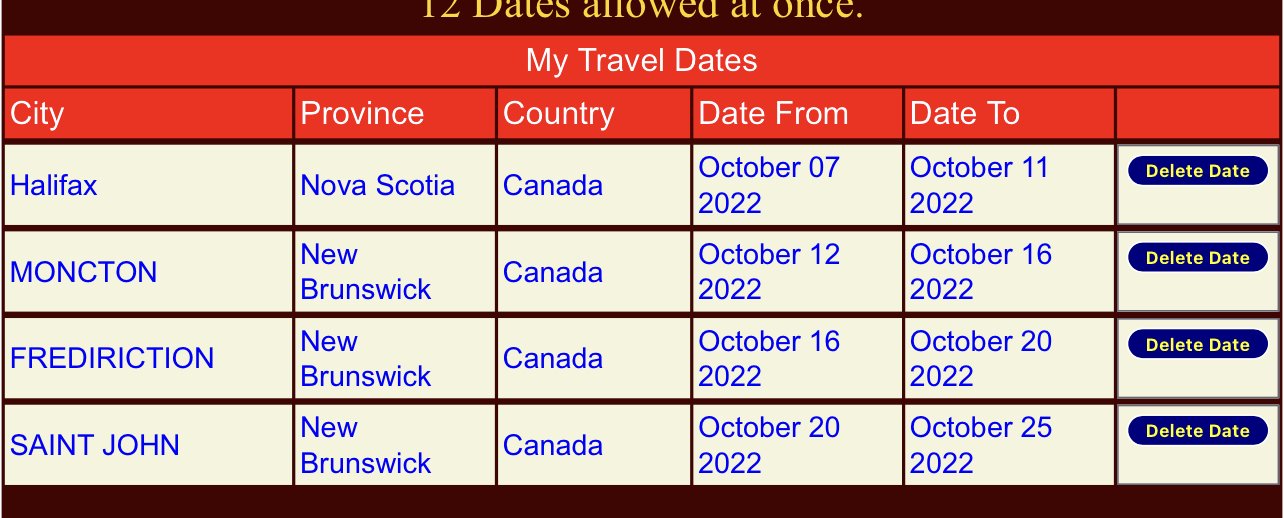Screen dimensions: 1284x518
Task: Delete the MONCTON travel date
Action: [1197, 258]
